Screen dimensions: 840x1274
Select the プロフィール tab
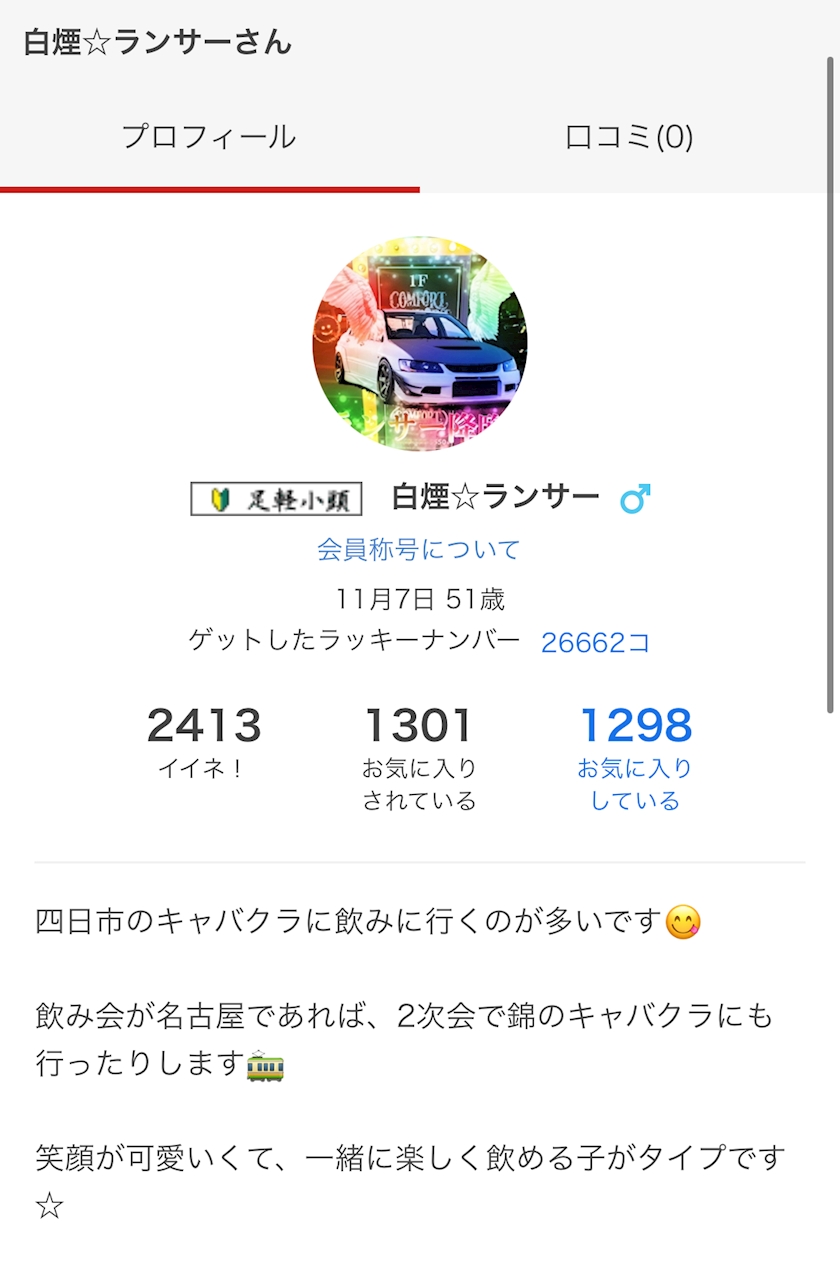click(209, 137)
